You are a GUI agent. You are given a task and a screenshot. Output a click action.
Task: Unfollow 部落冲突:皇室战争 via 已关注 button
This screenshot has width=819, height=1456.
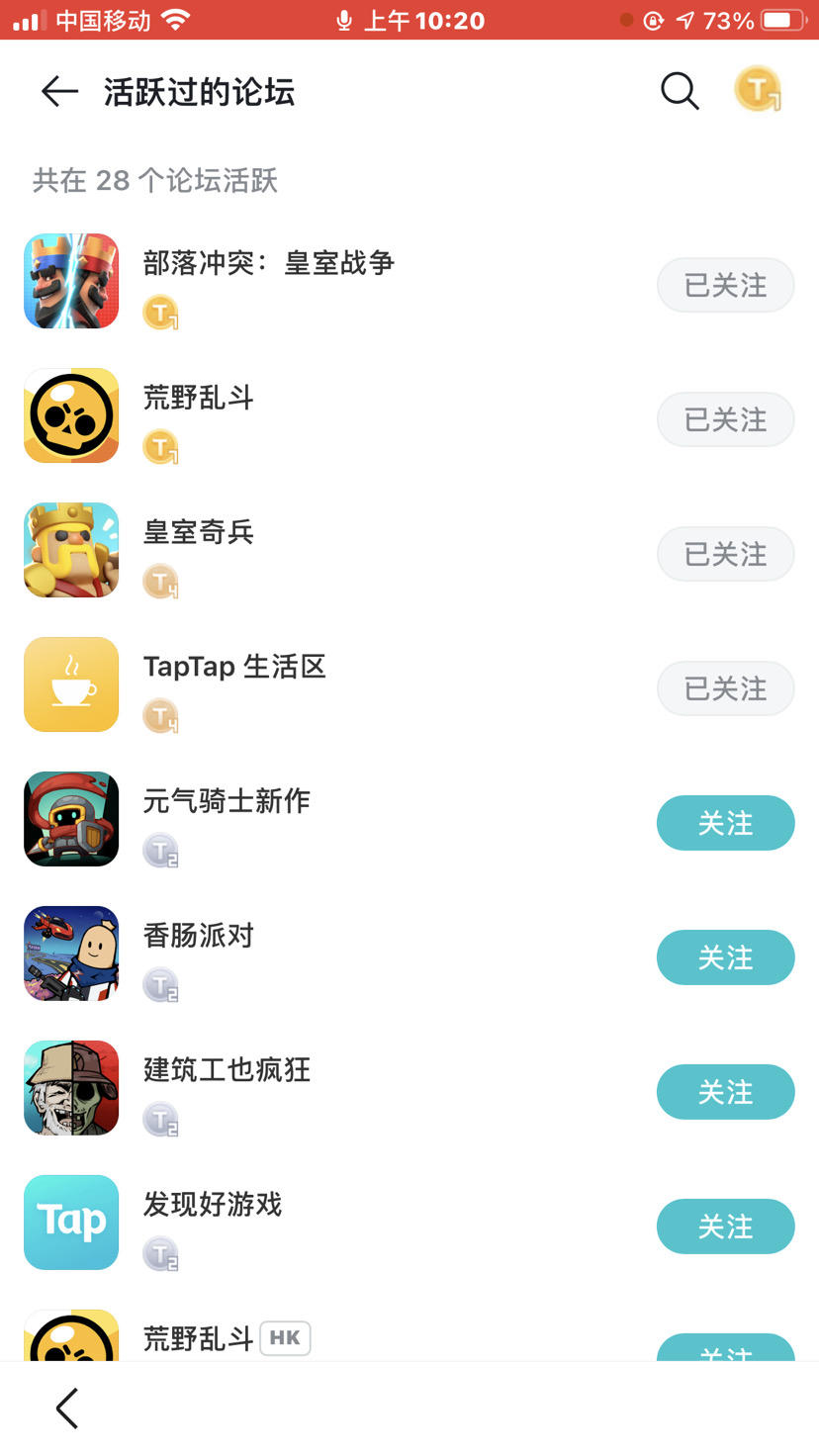coord(725,285)
